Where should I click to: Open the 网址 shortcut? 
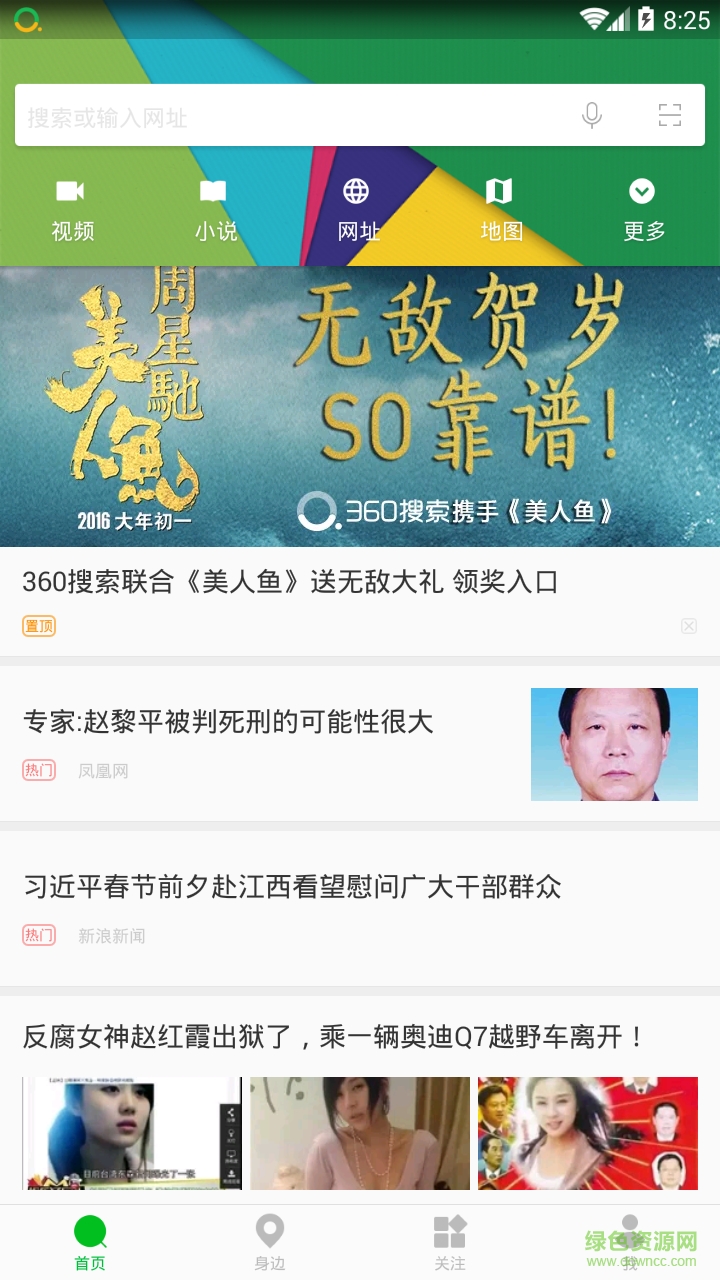click(x=358, y=210)
